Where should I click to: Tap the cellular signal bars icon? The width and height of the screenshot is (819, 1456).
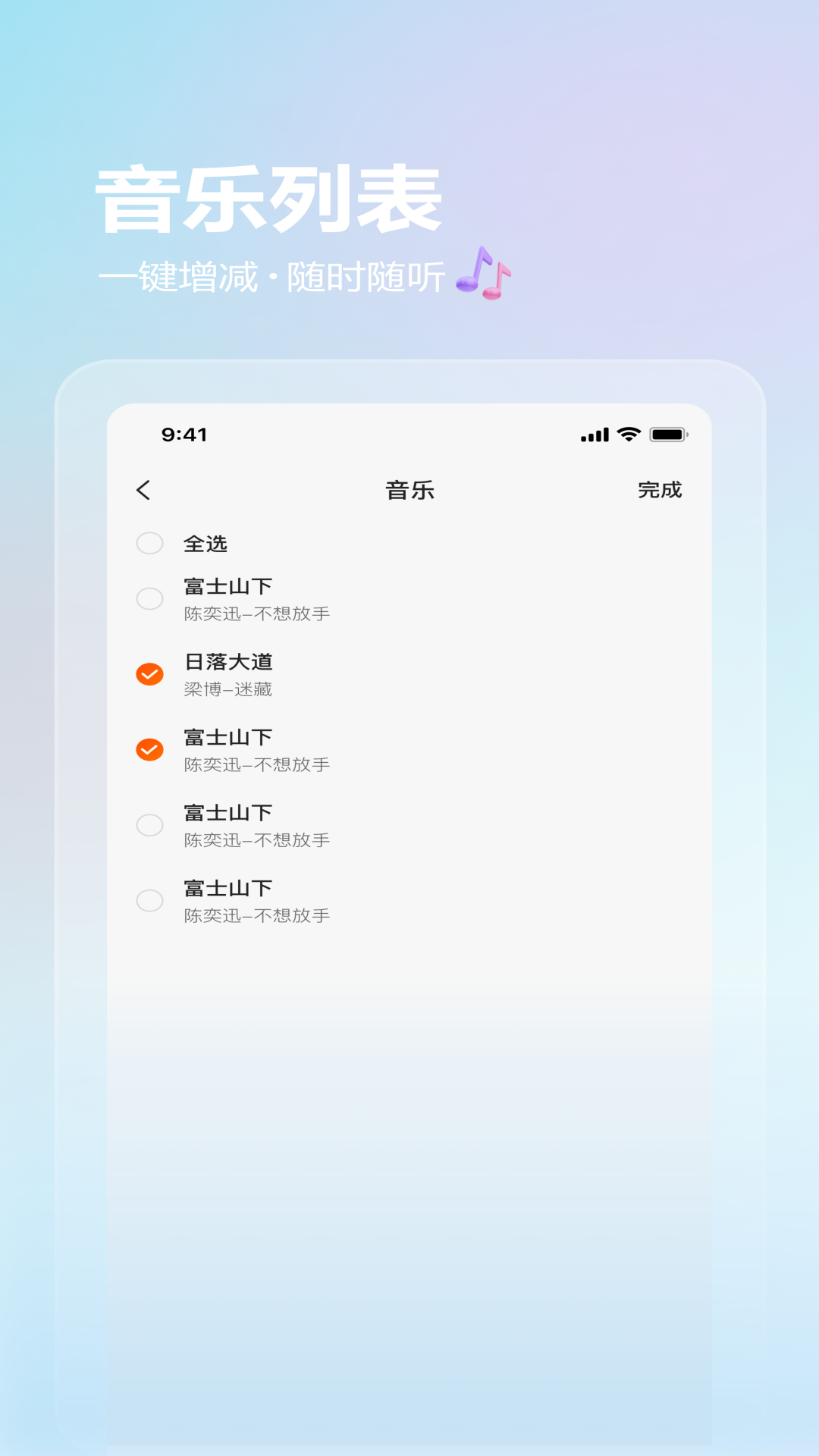(x=595, y=434)
